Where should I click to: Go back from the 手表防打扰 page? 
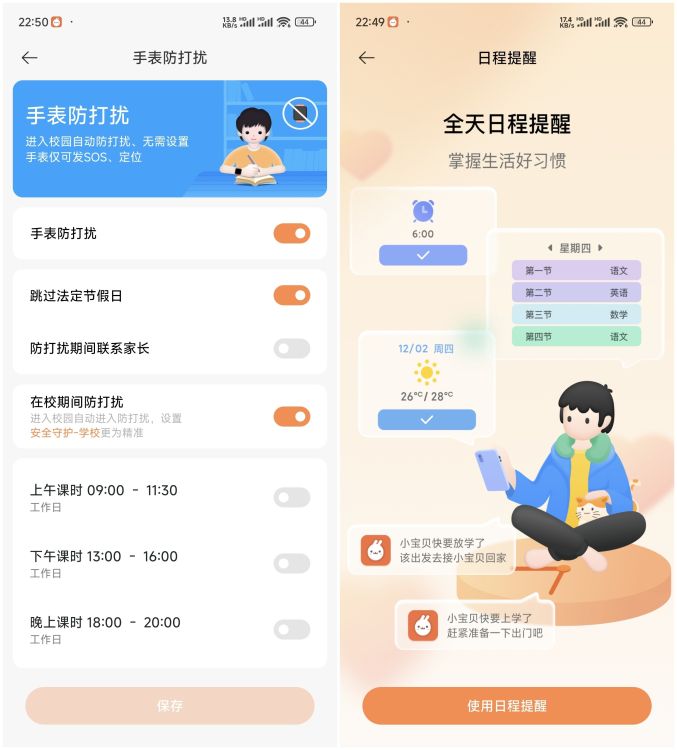click(x=30, y=58)
